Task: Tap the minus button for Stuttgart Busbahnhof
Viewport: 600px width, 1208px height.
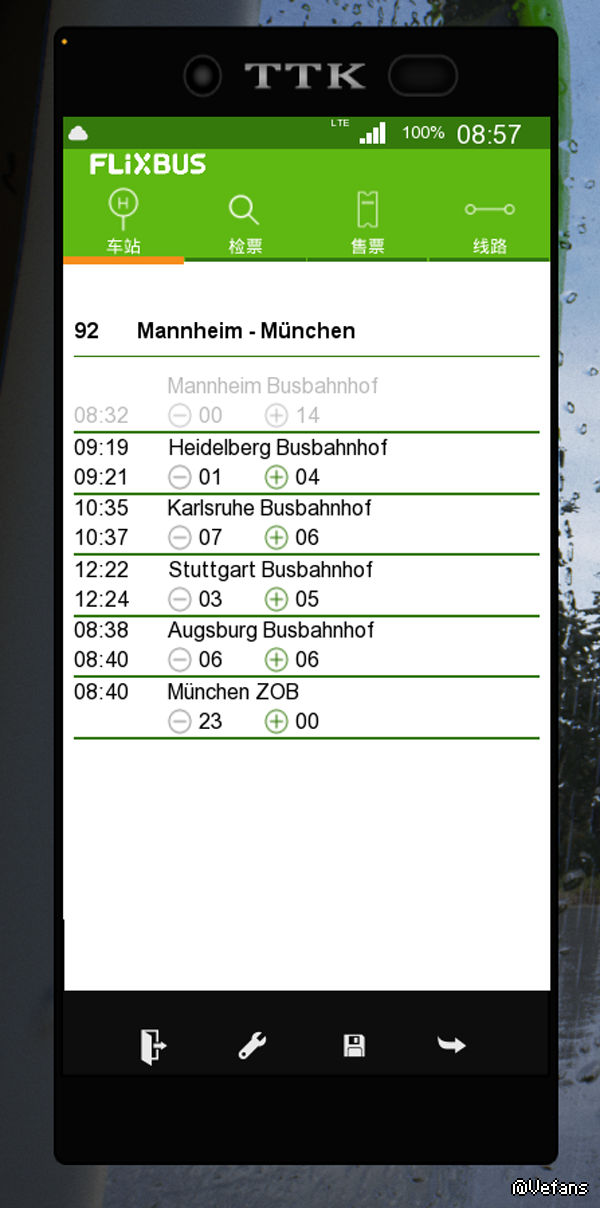Action: click(180, 599)
